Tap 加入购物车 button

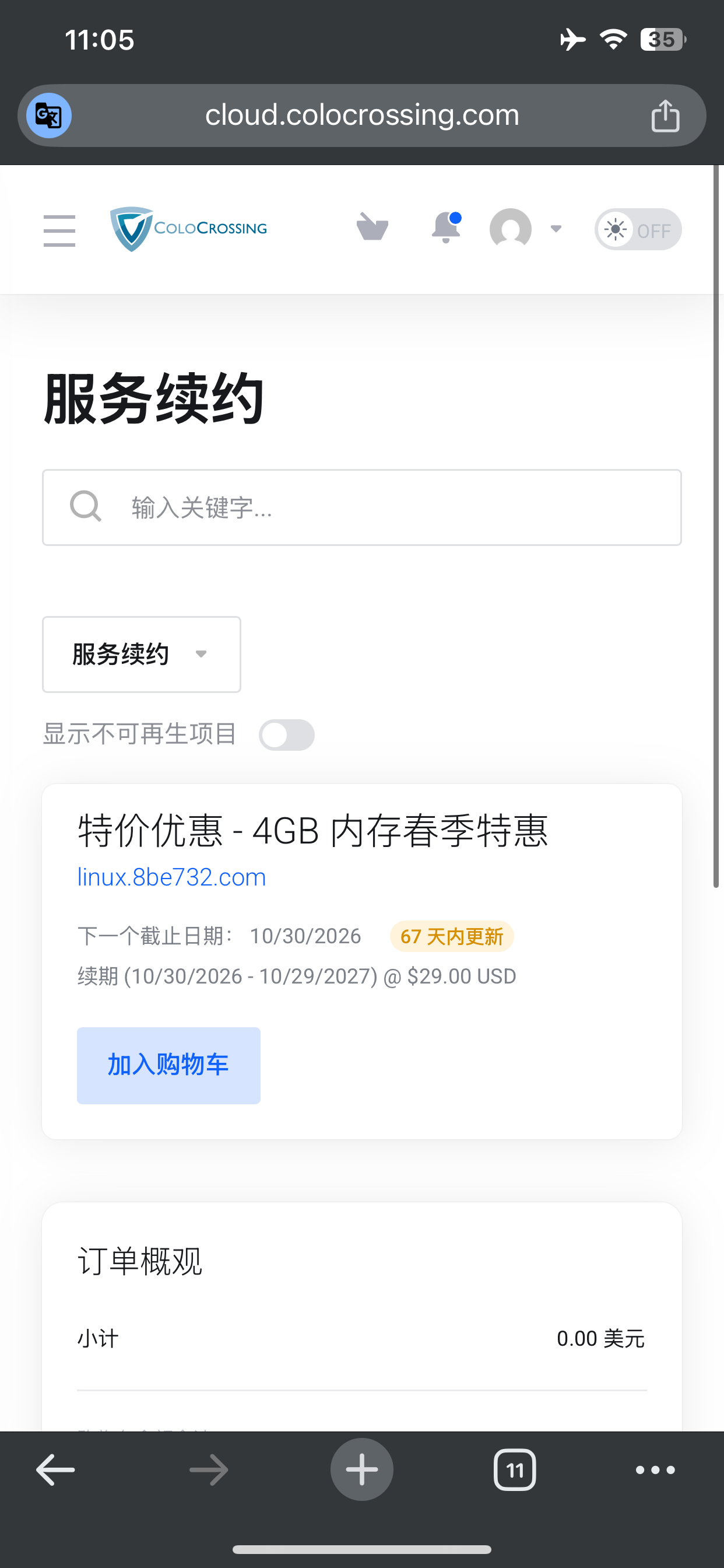coord(168,1065)
